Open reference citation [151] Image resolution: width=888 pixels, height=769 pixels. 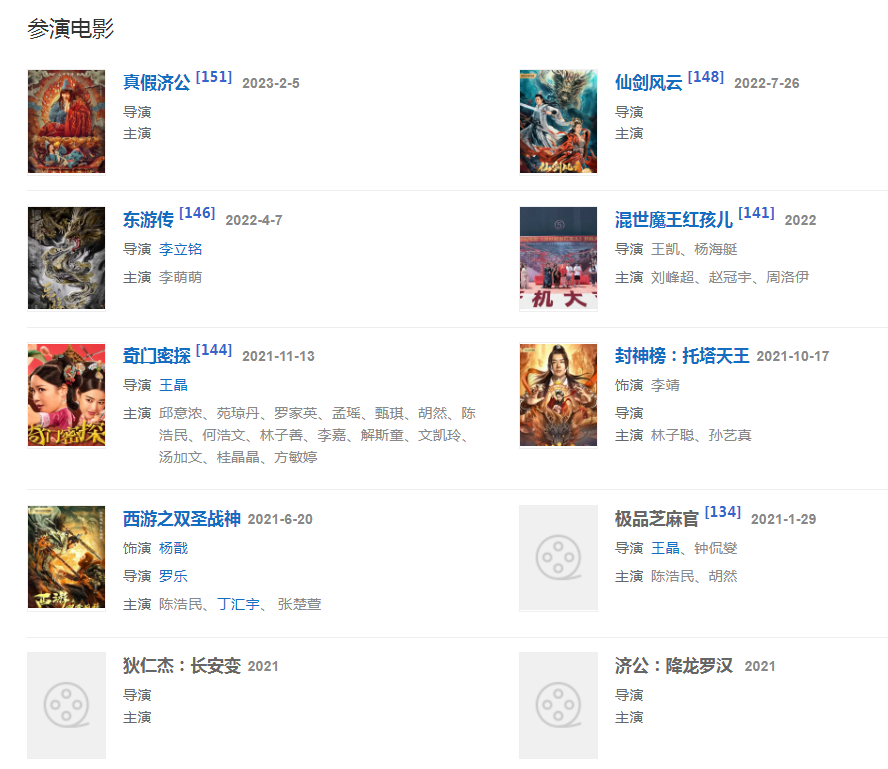pos(214,77)
